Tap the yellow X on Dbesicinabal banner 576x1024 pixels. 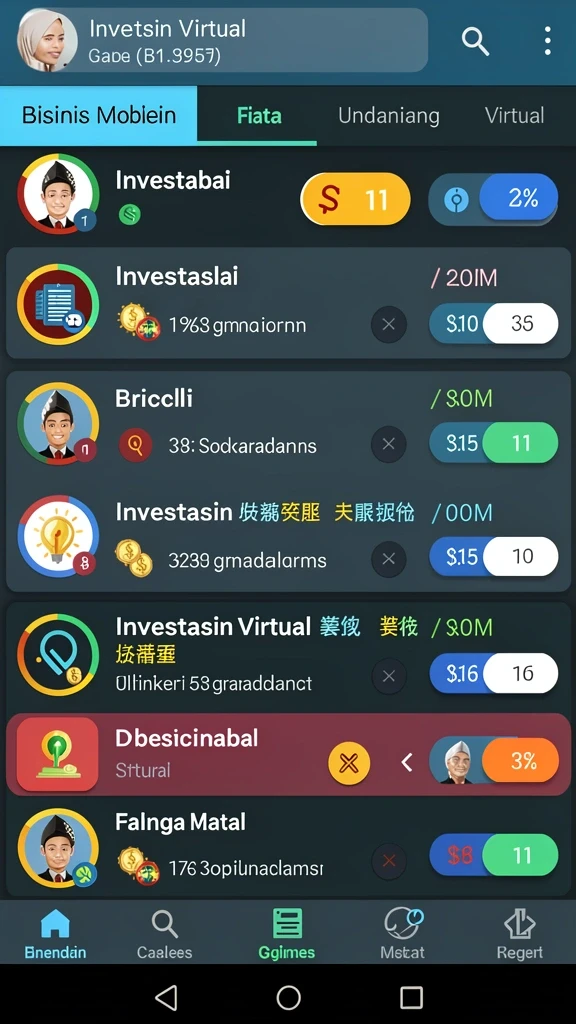(349, 763)
